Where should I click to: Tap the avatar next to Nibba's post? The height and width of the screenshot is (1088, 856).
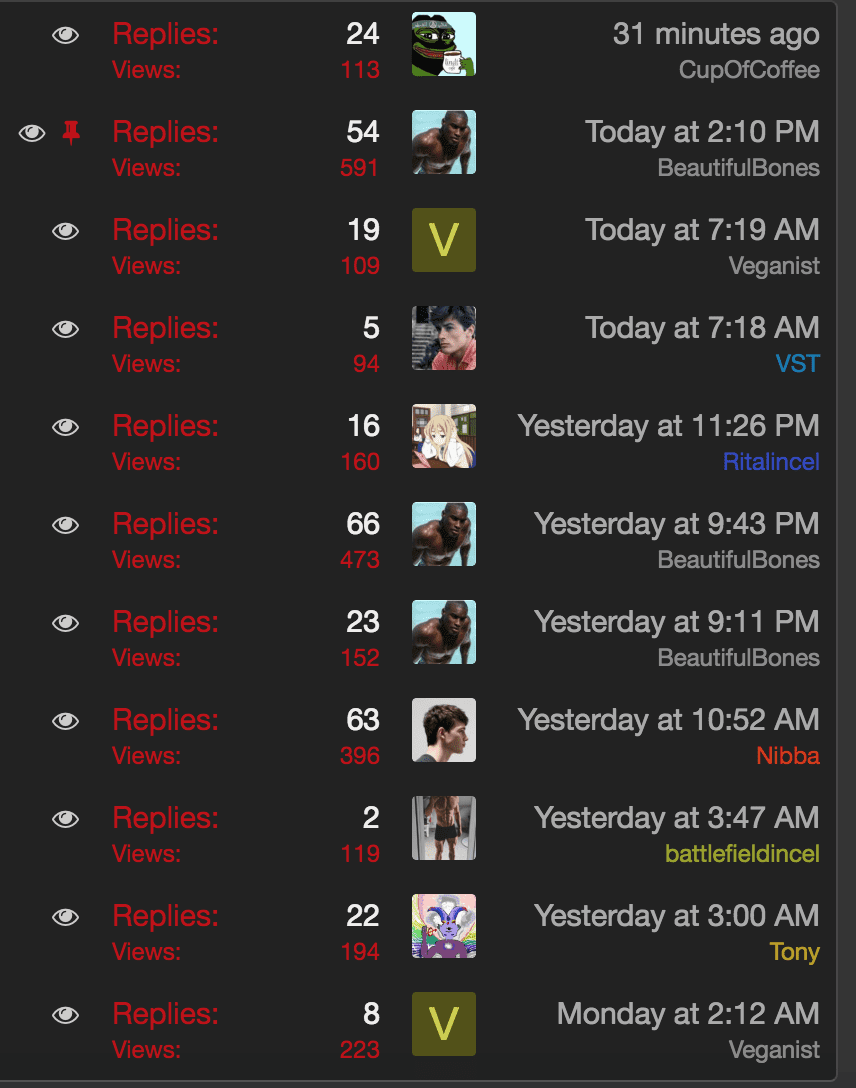pos(444,730)
